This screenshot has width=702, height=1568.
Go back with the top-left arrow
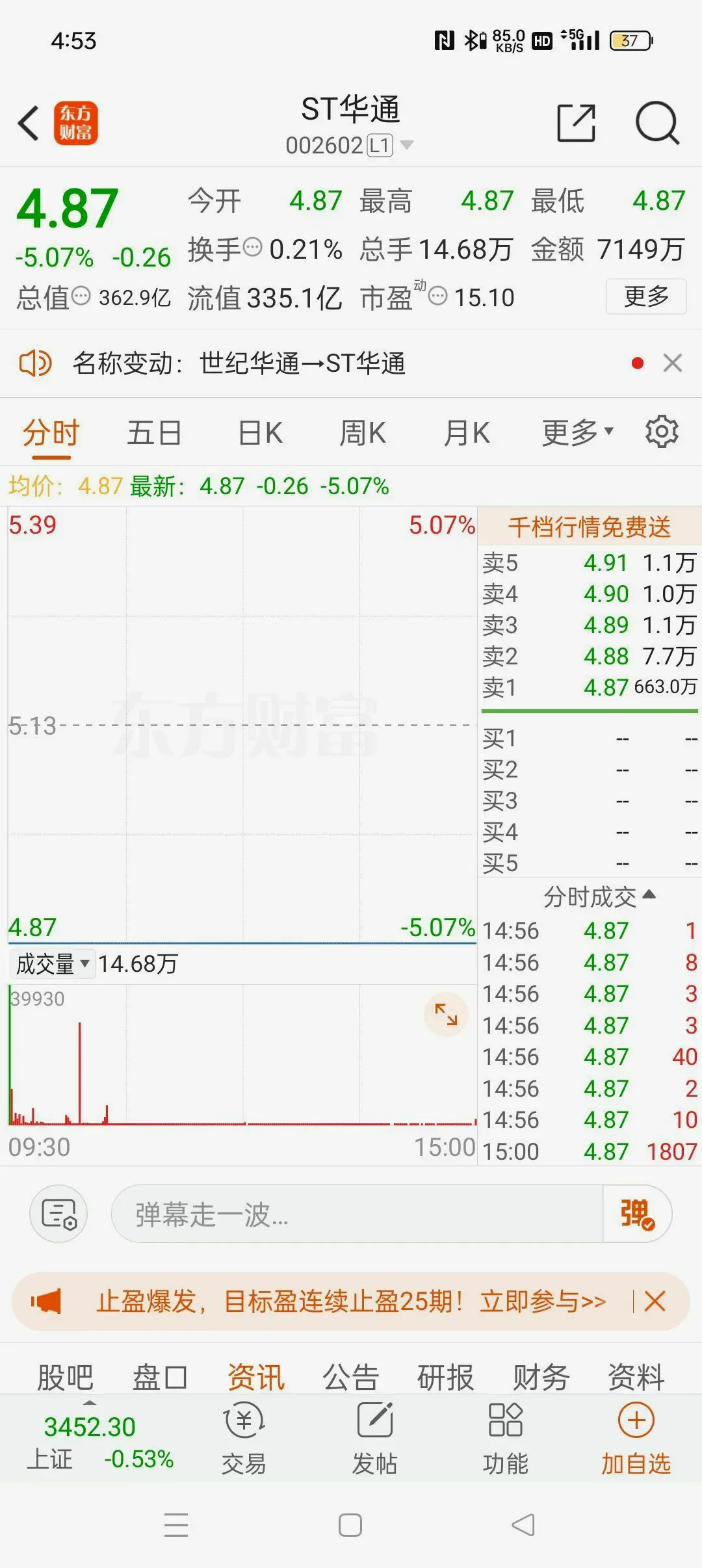point(29,123)
